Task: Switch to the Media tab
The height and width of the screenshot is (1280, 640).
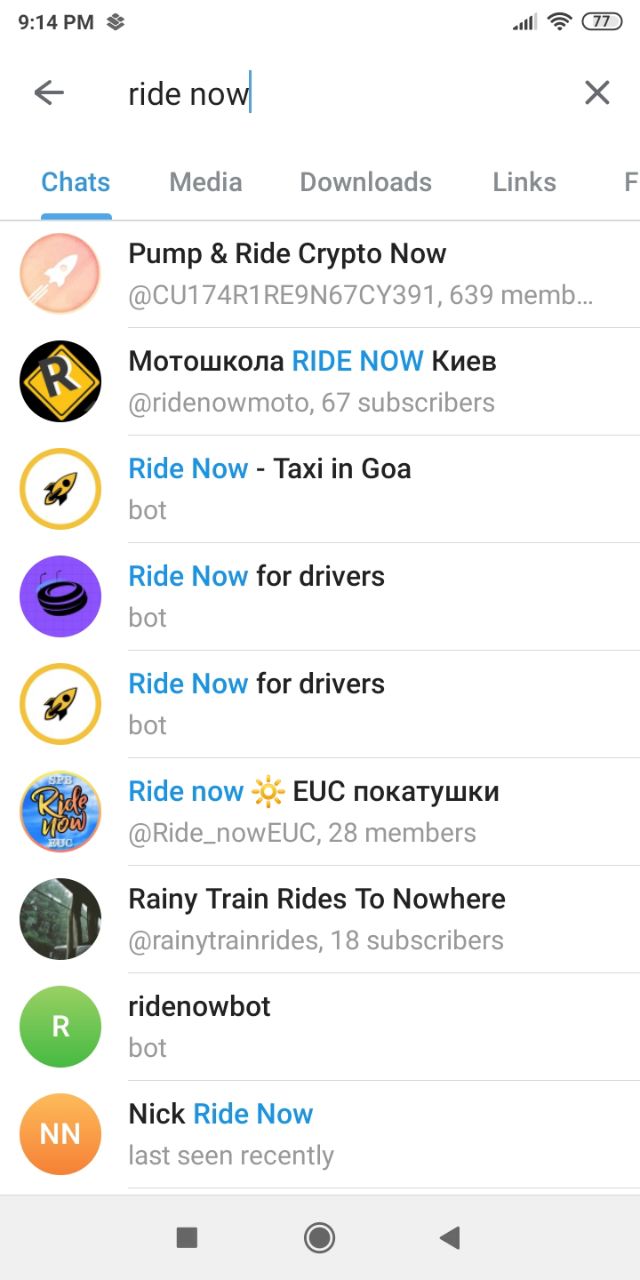Action: (x=205, y=182)
